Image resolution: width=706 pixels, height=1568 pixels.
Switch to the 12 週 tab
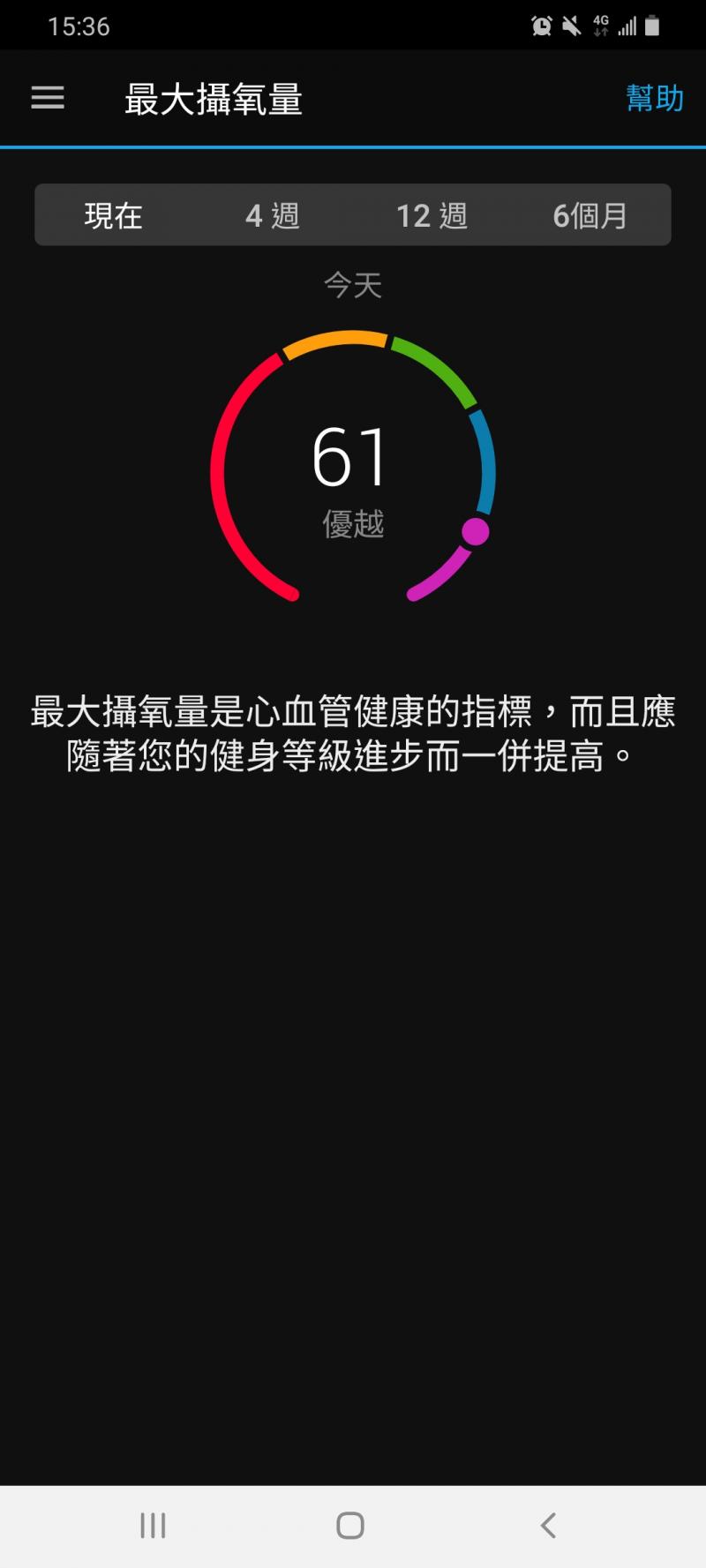coord(432,215)
